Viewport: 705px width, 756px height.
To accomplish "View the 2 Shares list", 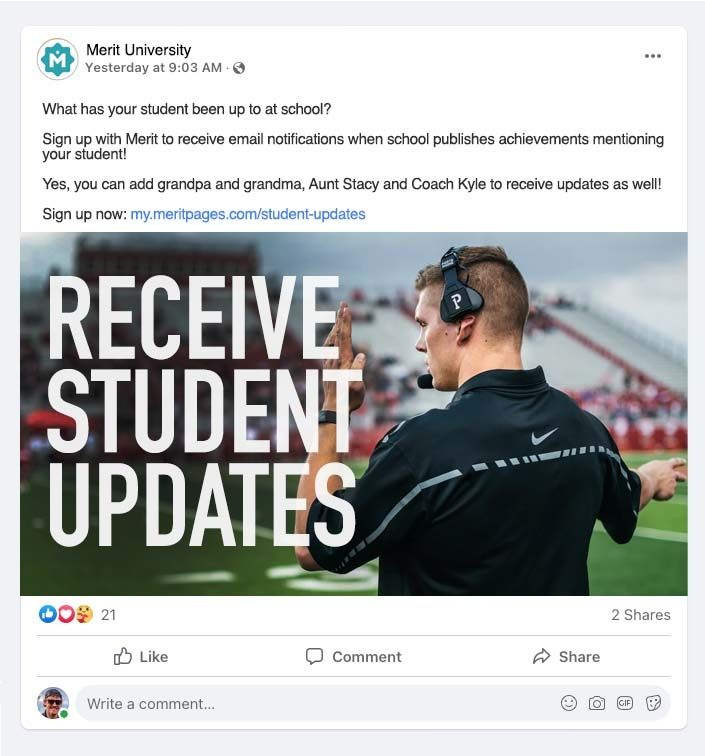I will pyautogui.click(x=640, y=615).
